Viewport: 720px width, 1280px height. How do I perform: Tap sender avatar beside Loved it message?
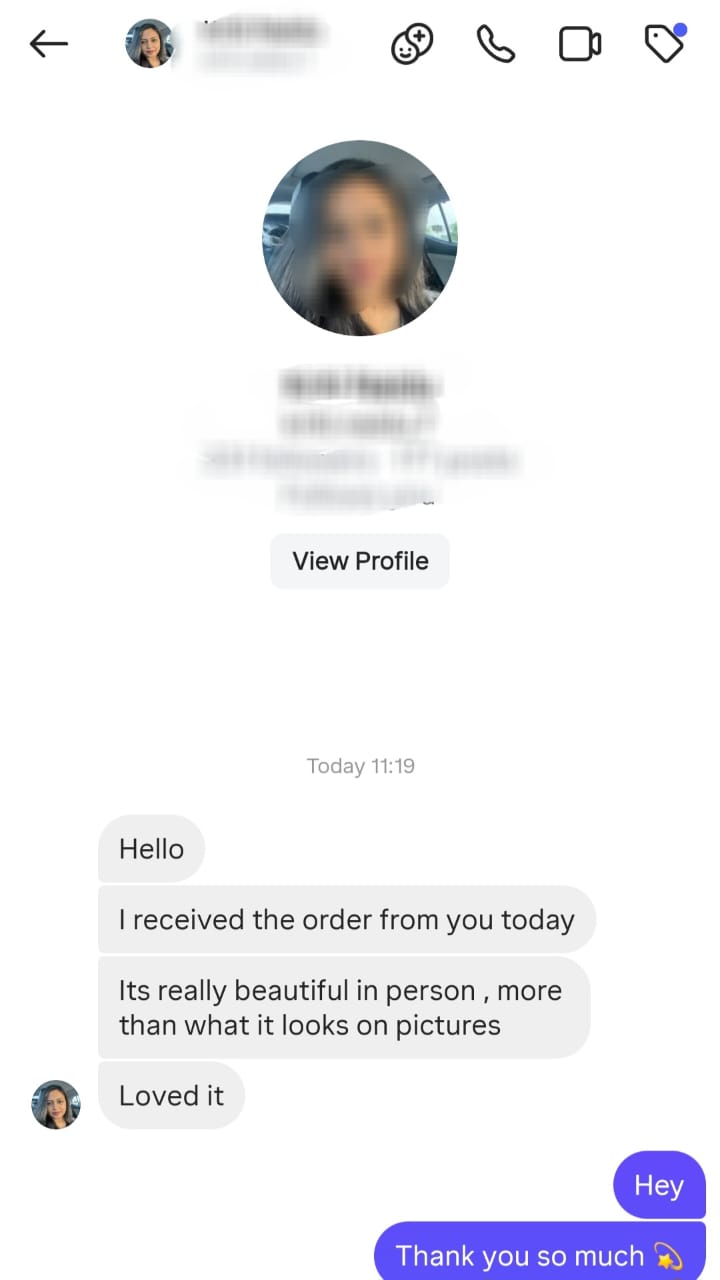coord(56,1104)
